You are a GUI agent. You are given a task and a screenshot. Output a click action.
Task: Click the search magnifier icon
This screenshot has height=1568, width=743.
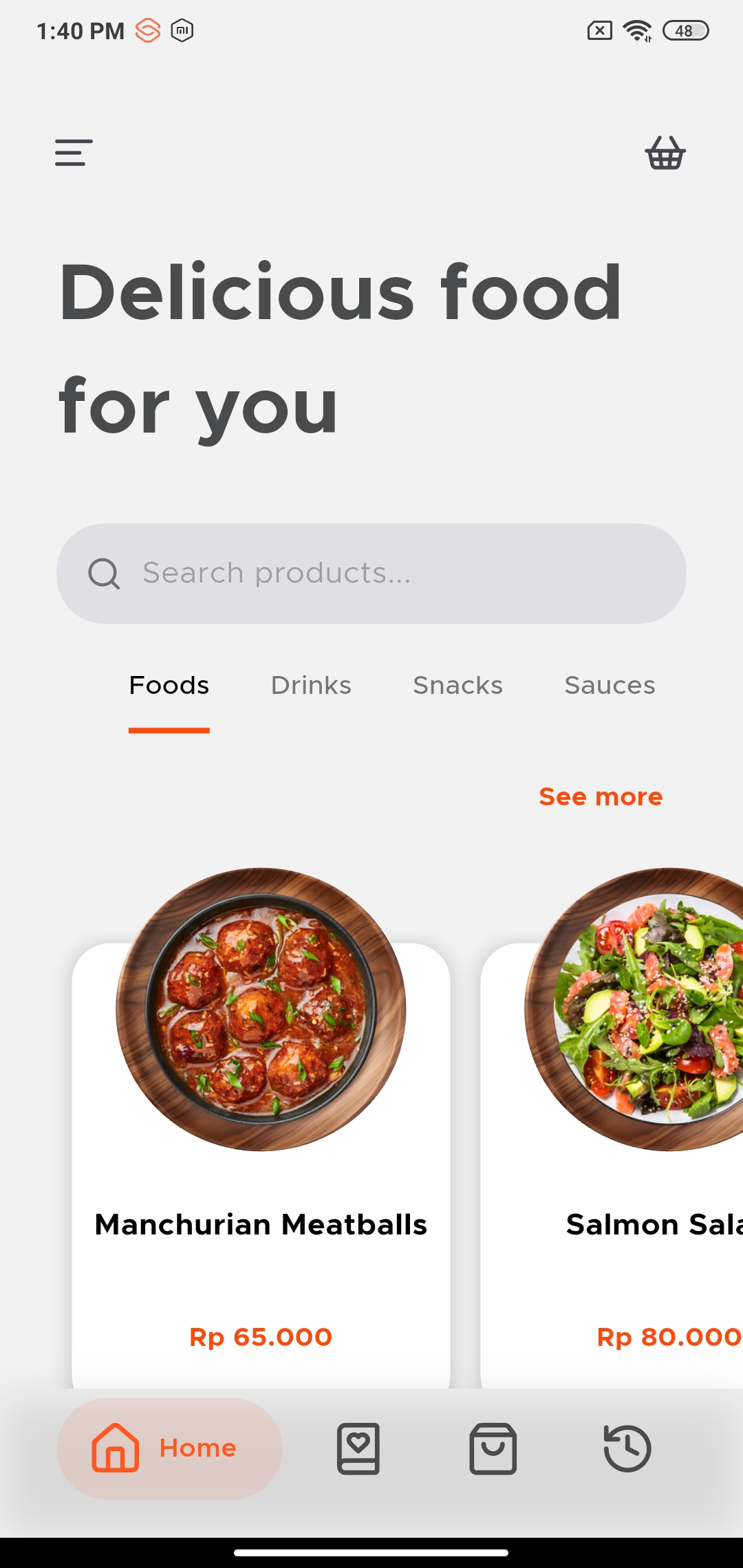(x=105, y=572)
